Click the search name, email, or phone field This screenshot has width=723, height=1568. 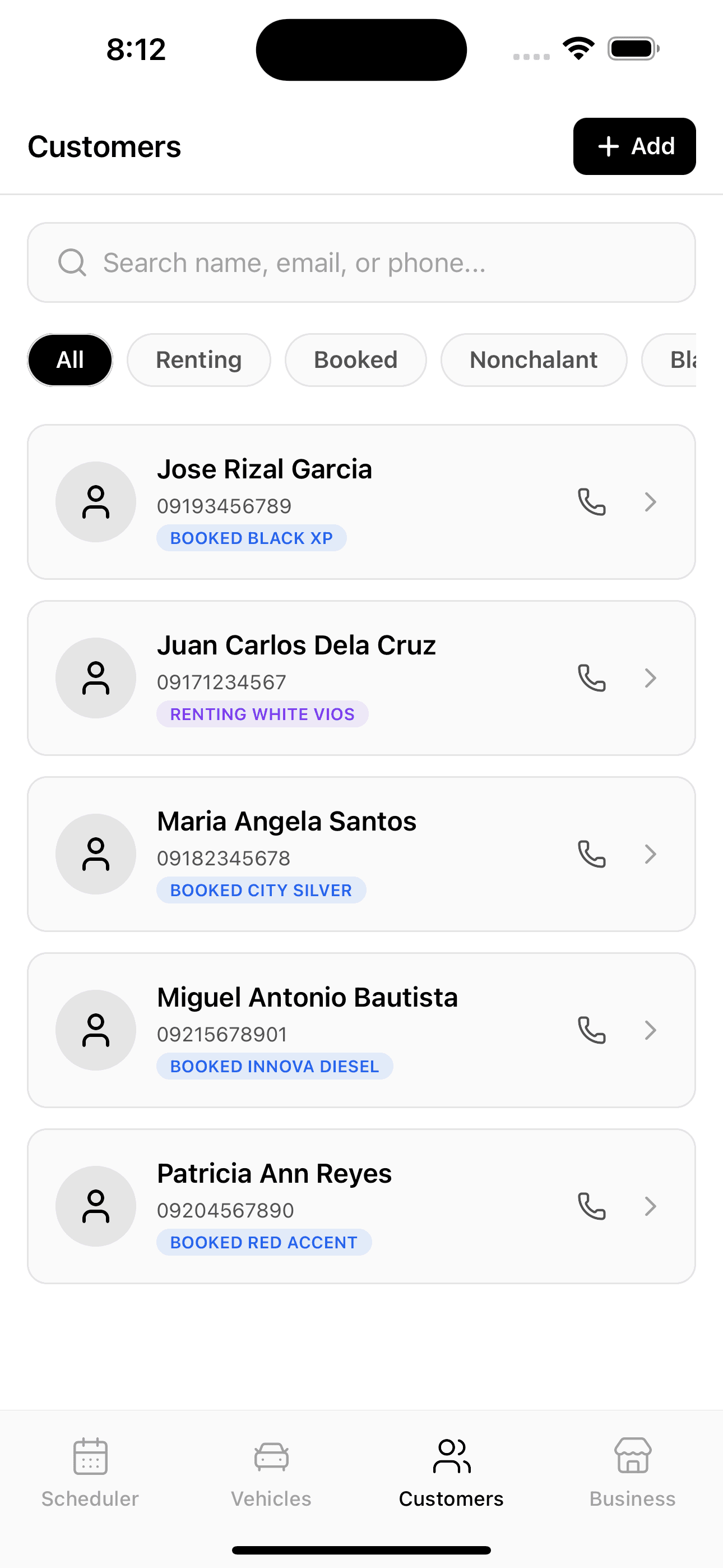[361, 262]
